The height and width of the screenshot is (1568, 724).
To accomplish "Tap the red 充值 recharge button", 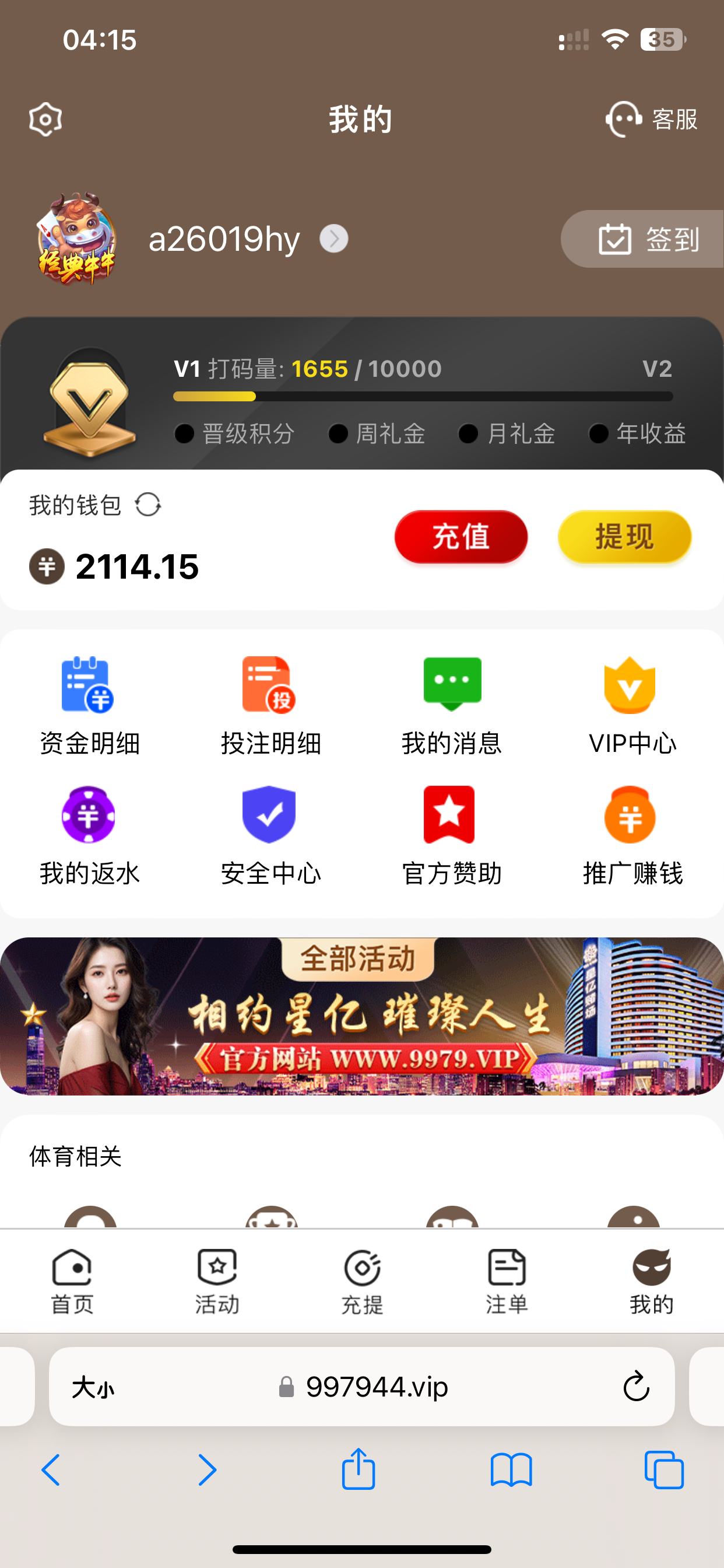I will pos(461,537).
